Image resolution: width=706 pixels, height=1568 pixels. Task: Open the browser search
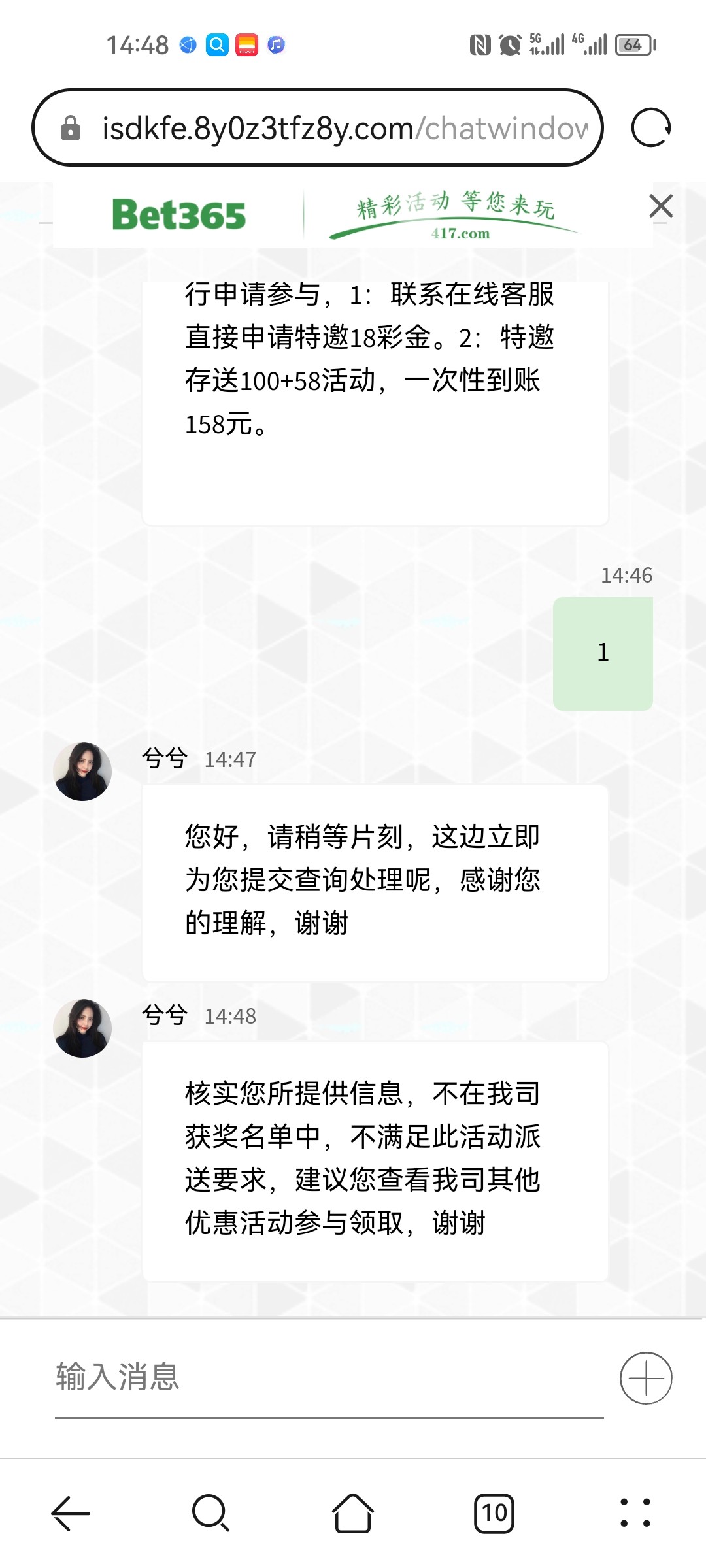[x=210, y=1512]
